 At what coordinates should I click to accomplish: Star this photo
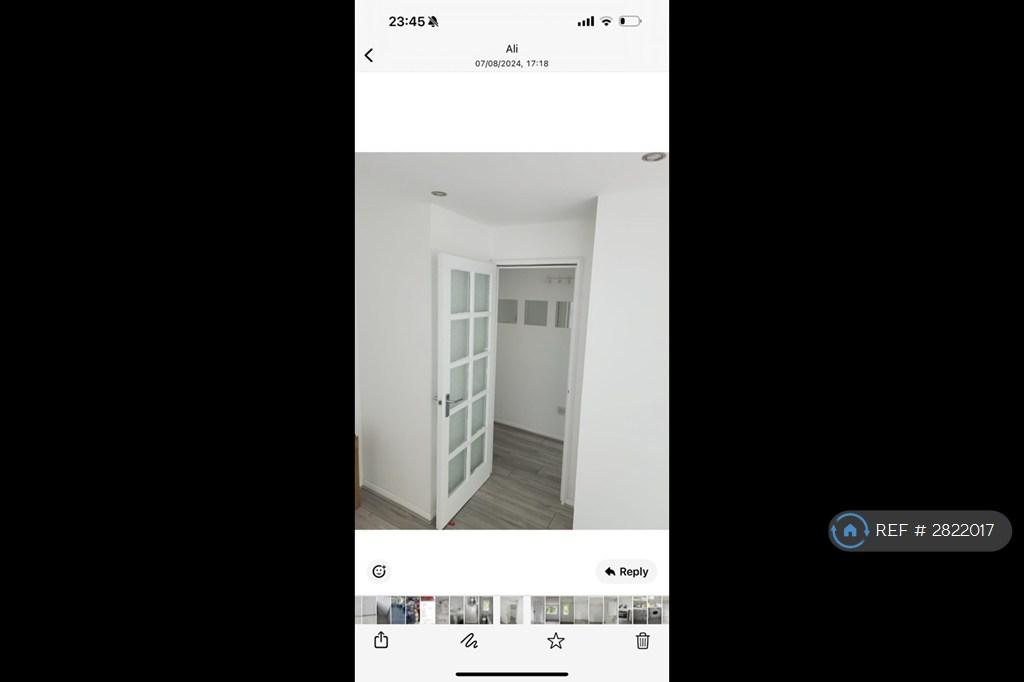tap(556, 641)
